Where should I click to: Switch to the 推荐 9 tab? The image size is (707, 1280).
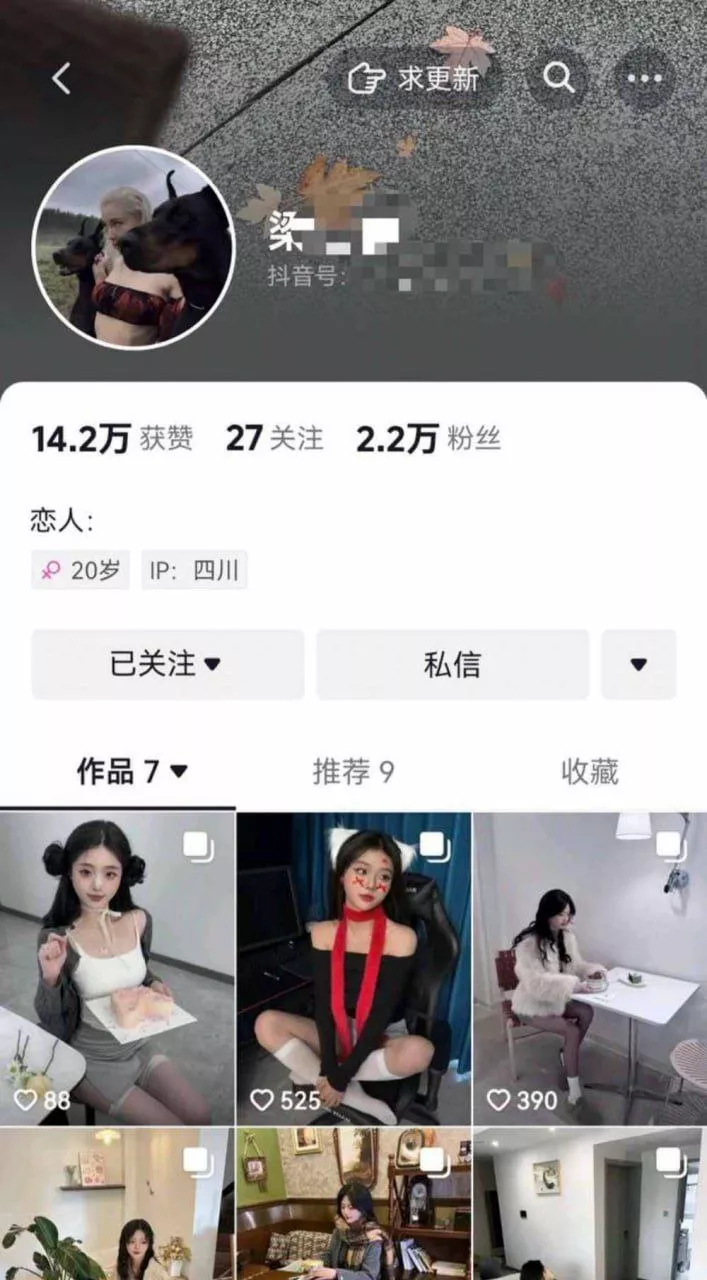click(x=353, y=771)
